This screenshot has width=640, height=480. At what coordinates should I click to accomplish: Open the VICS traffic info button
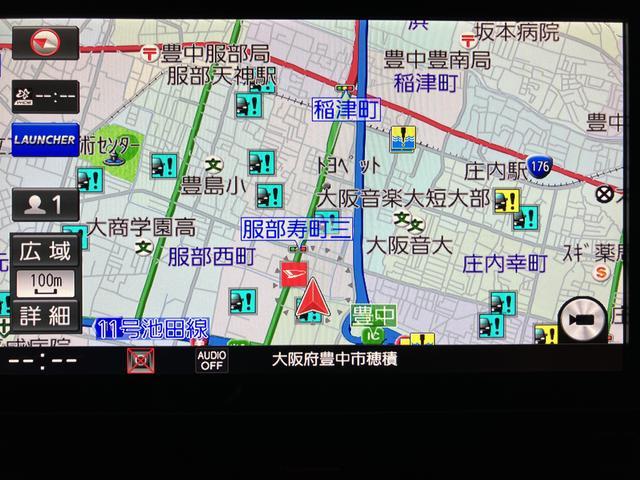[44, 97]
